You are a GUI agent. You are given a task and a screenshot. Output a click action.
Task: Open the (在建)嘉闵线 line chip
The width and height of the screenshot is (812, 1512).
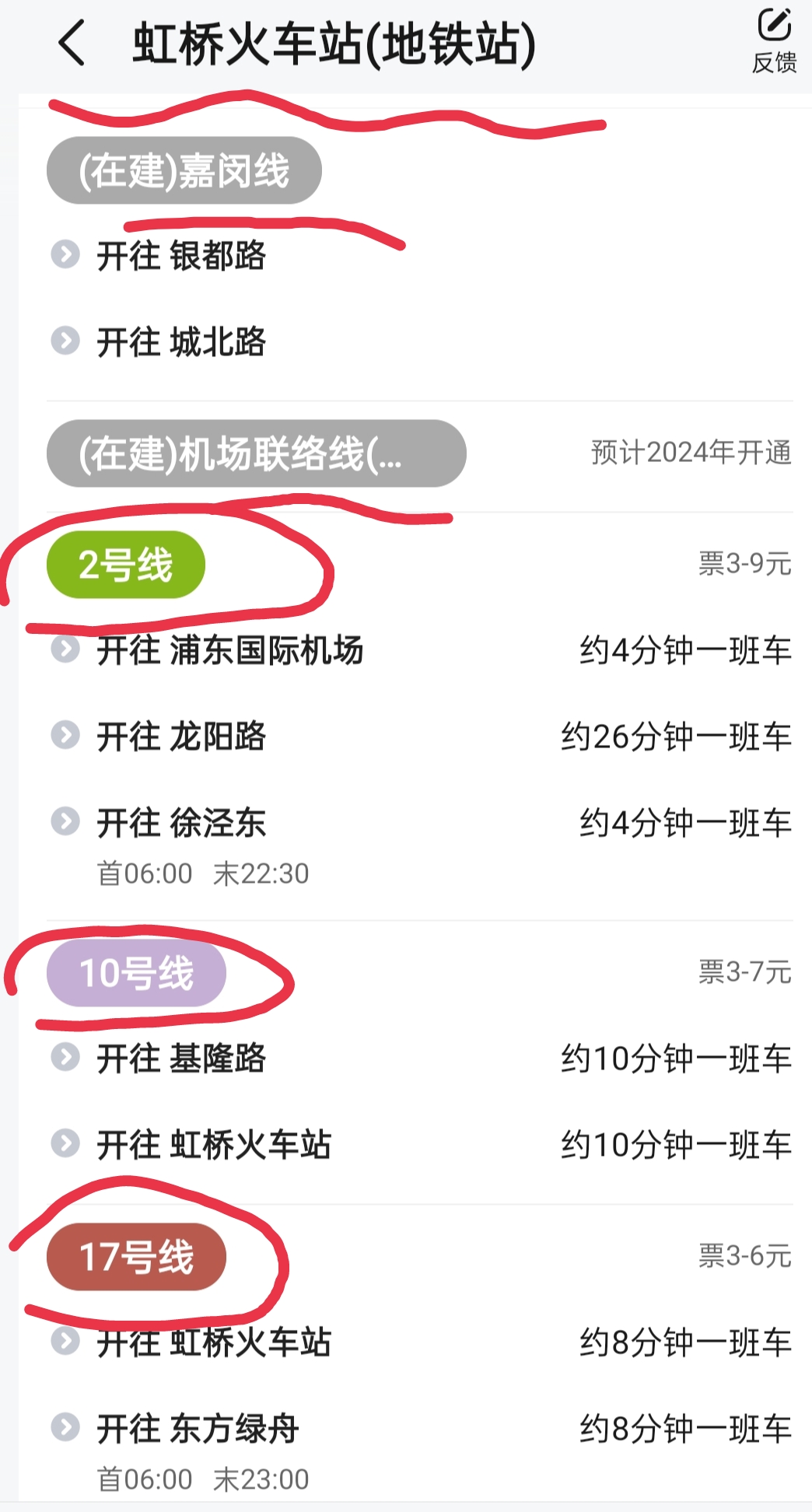coord(184,170)
